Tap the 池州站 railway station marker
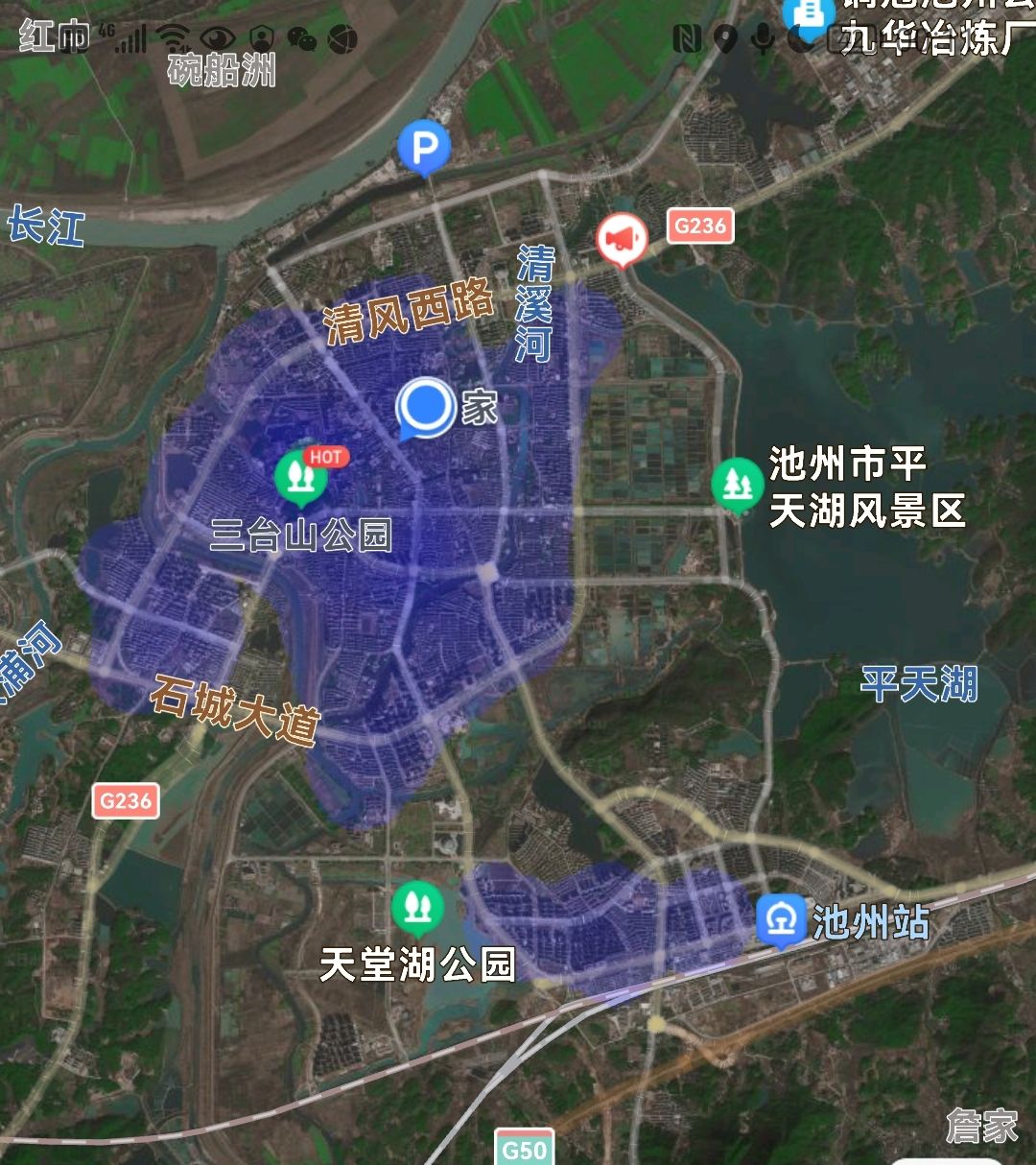Image resolution: width=1036 pixels, height=1165 pixels. (x=782, y=921)
